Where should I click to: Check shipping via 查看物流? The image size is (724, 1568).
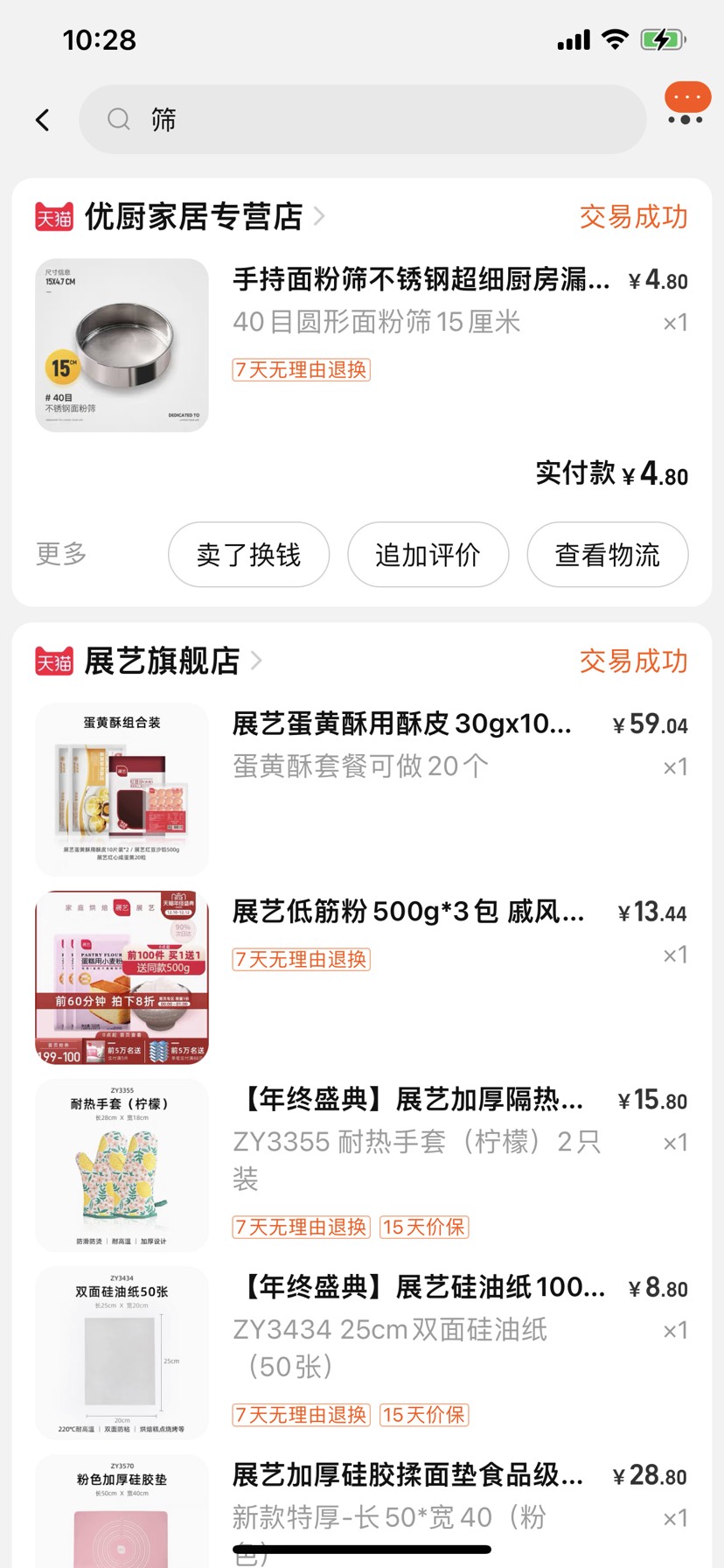(x=607, y=555)
